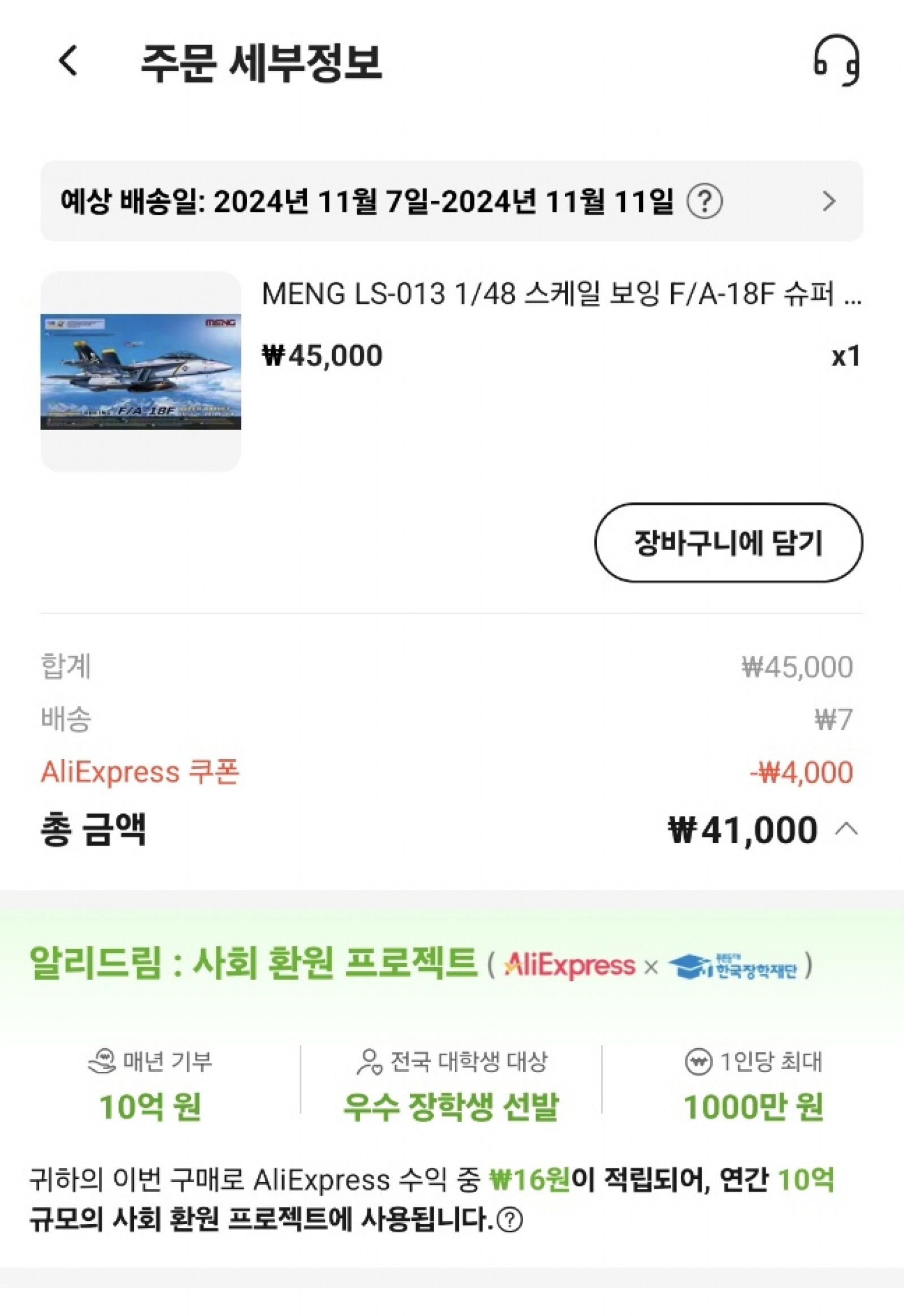
Task: Collapse the total amount breakdown
Action: coord(846,830)
